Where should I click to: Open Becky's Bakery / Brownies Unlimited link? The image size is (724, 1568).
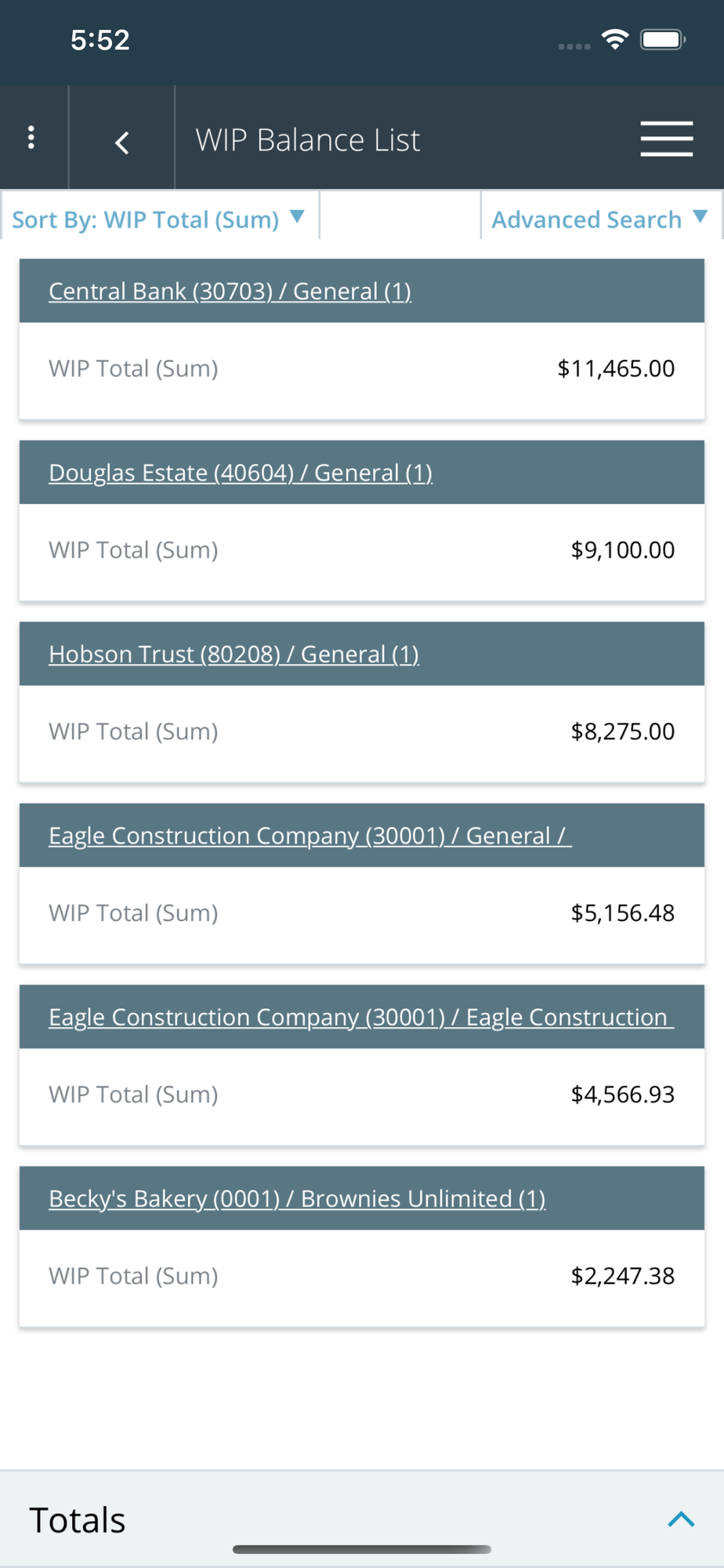click(x=297, y=1199)
